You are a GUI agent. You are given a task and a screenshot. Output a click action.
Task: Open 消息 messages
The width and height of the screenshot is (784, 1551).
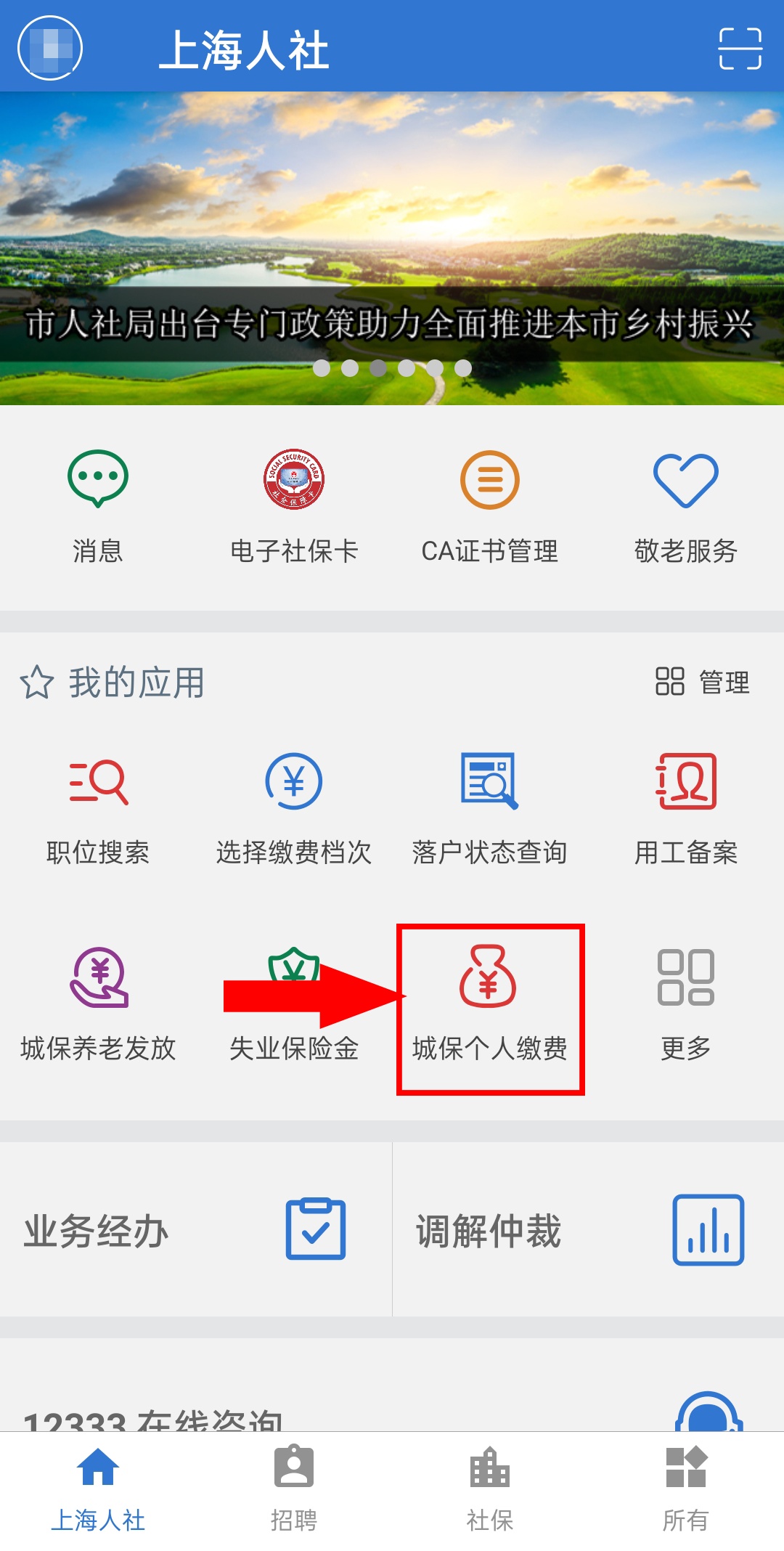[x=98, y=506]
